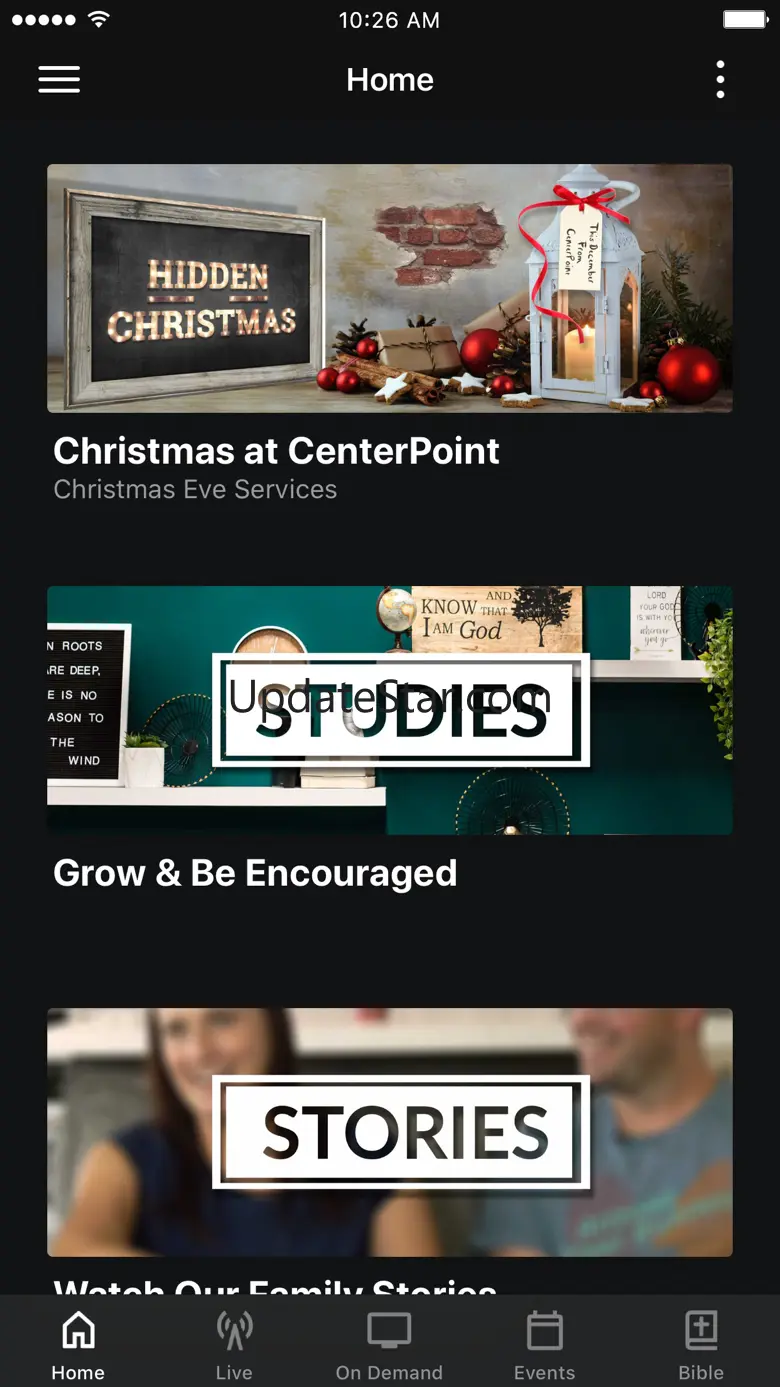Open the Grow & Be Encouraged studies card
This screenshot has height=1387, width=780.
[x=389, y=710]
